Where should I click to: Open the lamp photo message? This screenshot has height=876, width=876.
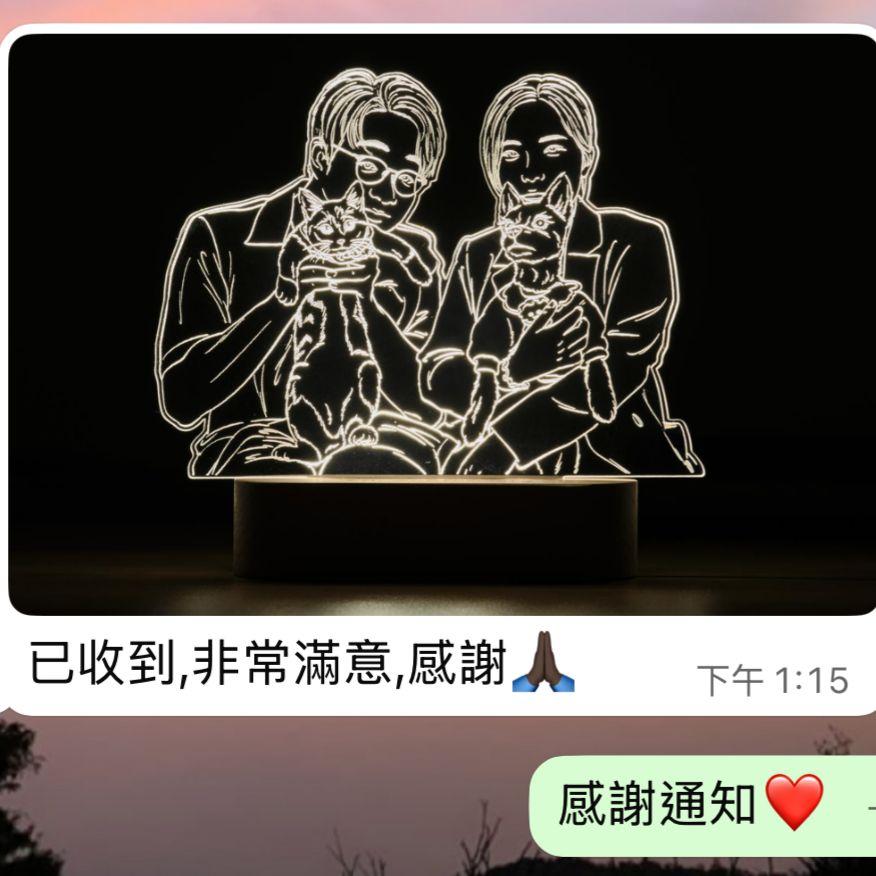(x=440, y=325)
